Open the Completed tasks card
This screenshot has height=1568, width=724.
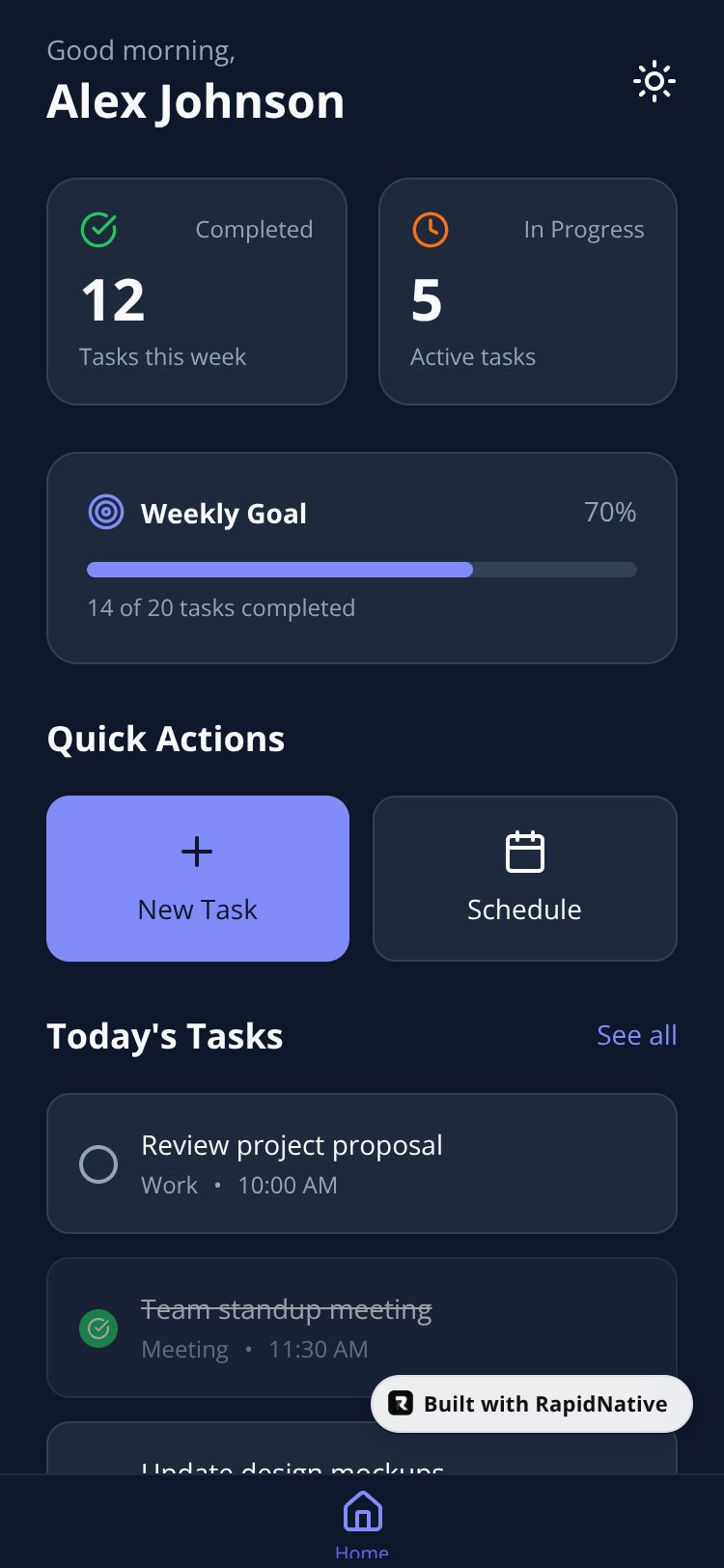coord(197,292)
